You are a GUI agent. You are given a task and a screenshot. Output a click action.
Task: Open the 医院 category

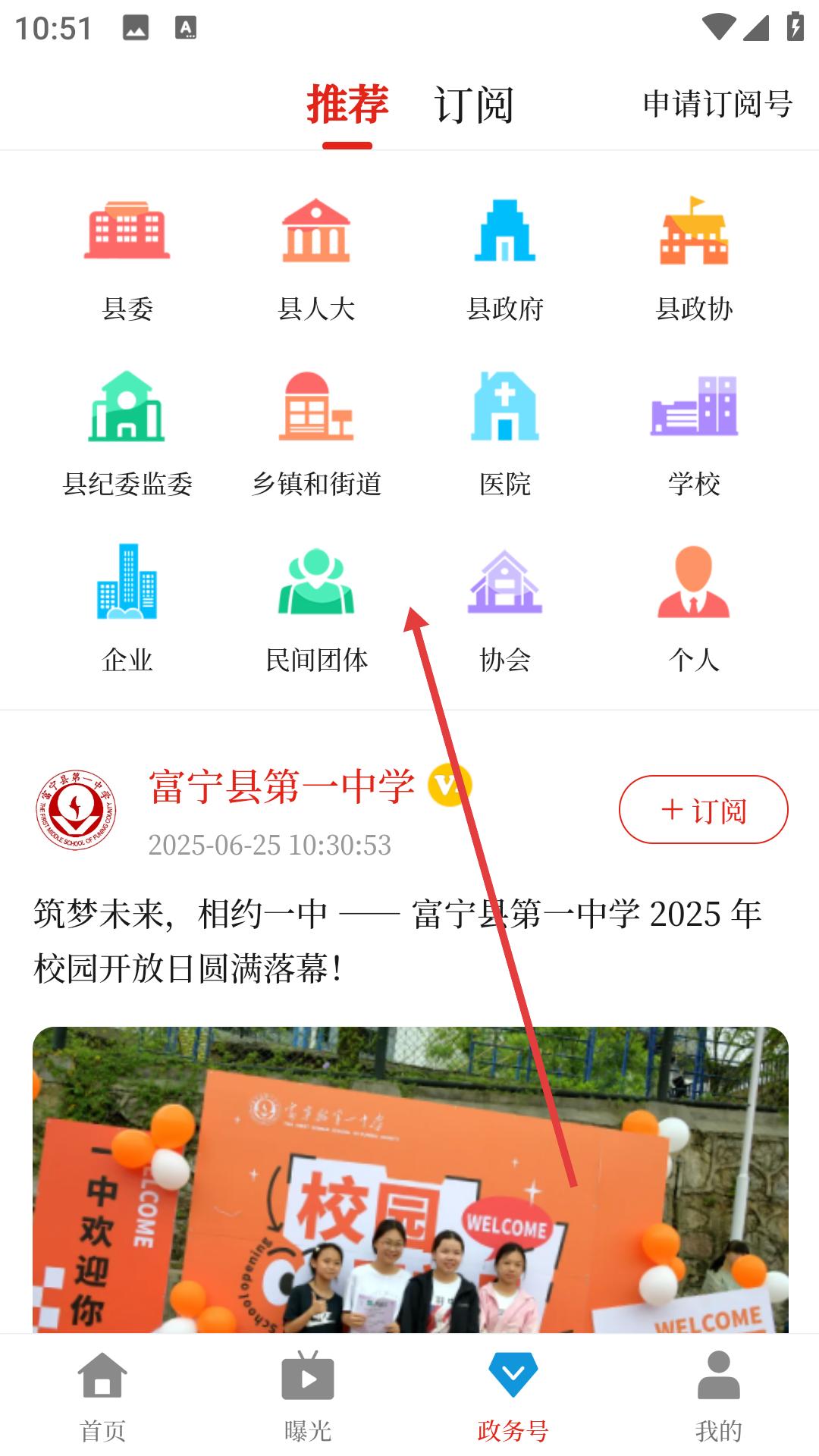pos(505,434)
